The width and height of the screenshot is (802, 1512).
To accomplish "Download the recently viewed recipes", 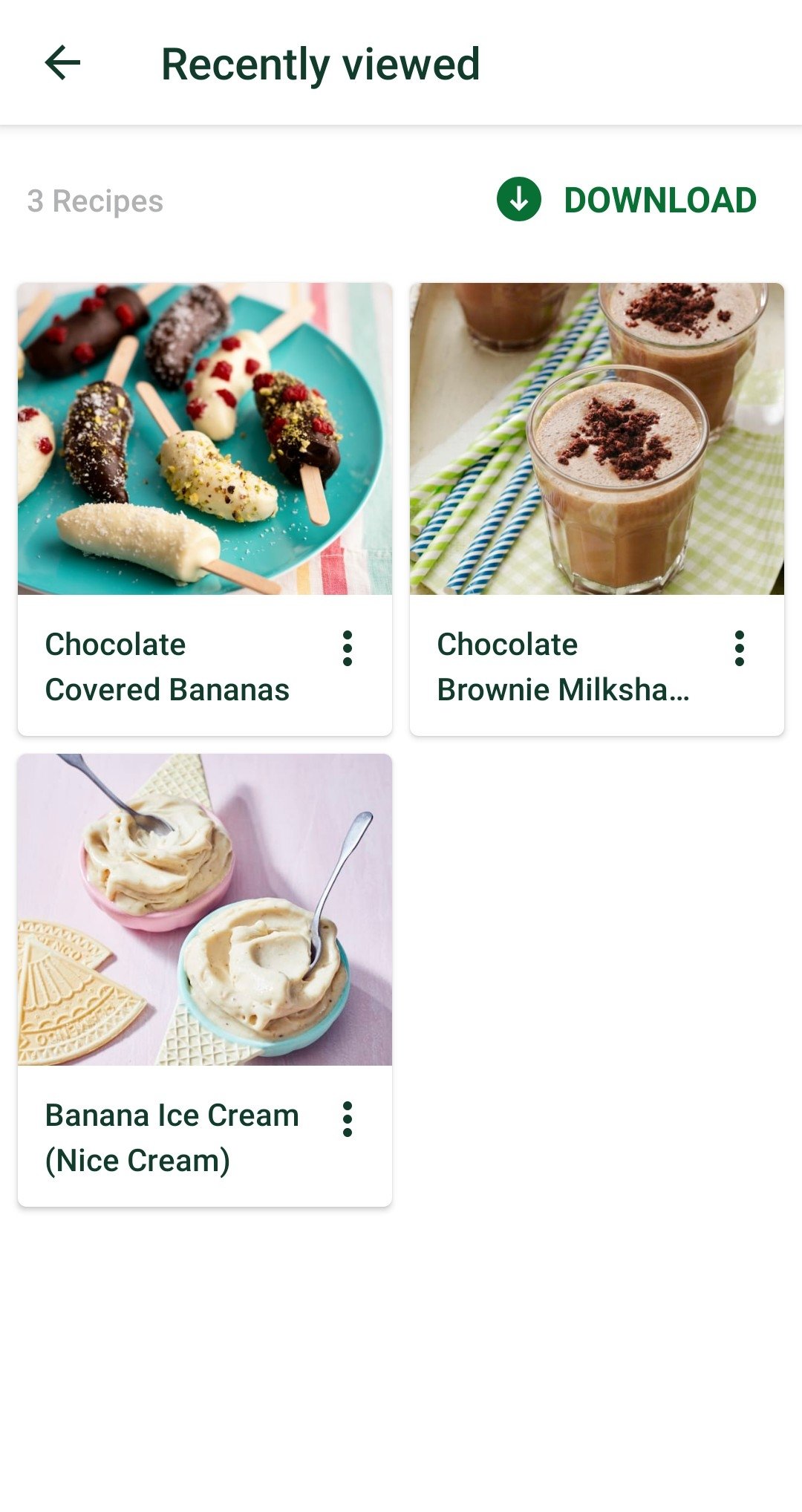I will coord(627,201).
